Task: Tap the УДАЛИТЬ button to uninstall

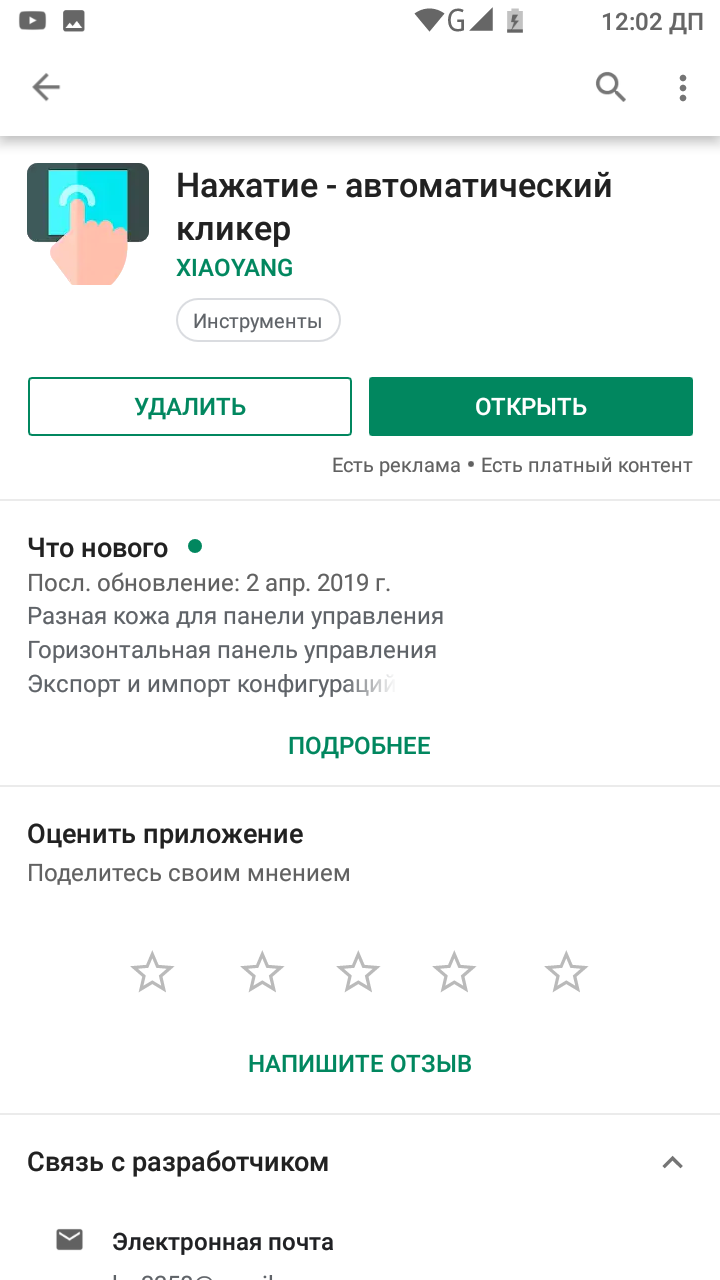Action: click(190, 407)
